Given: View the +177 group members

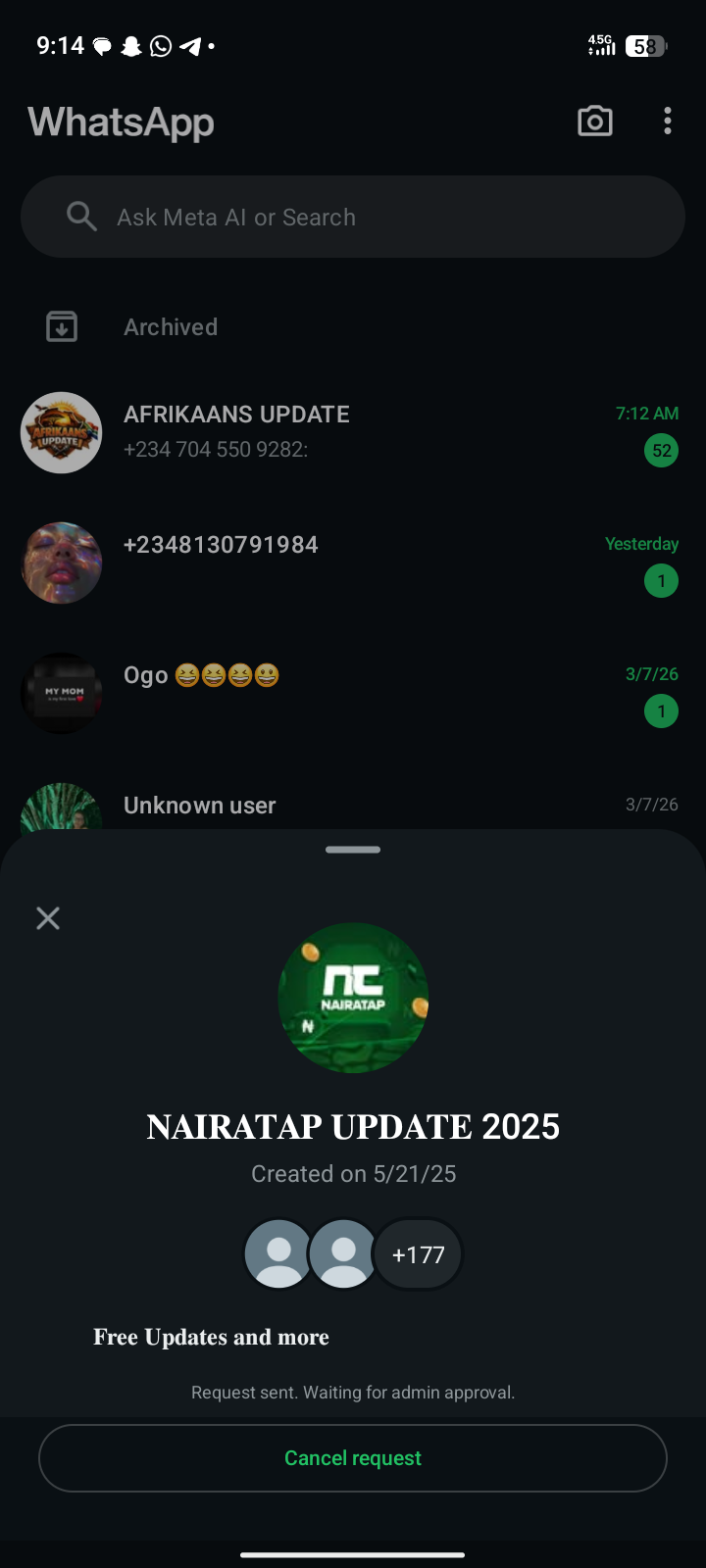Looking at the screenshot, I should coord(418,1254).
